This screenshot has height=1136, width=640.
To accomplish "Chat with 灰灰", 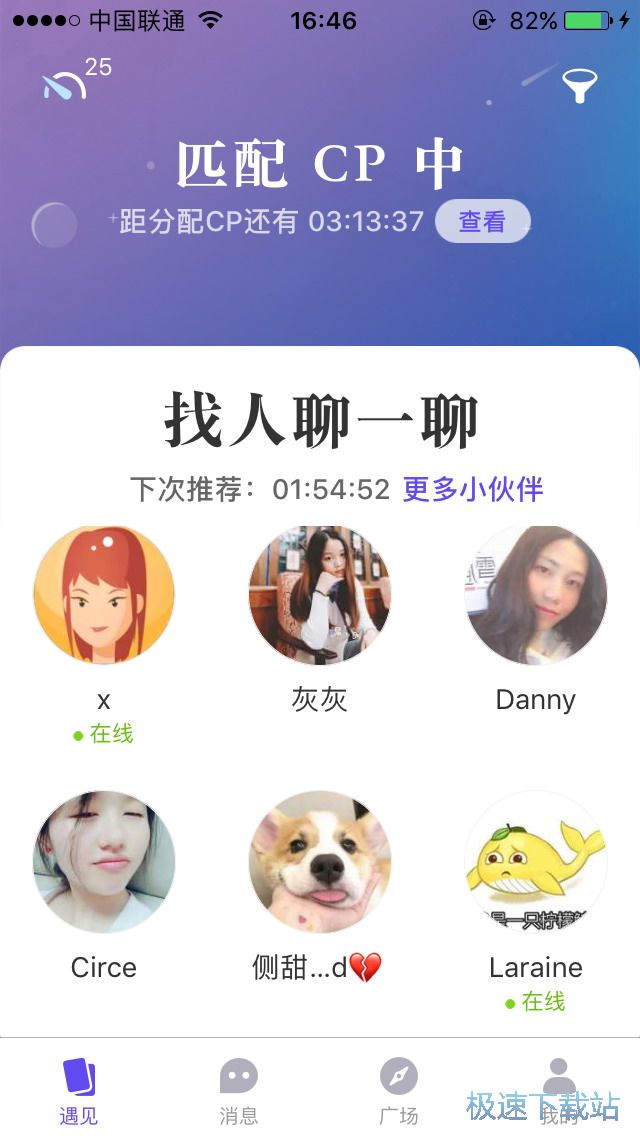I will pyautogui.click(x=320, y=596).
